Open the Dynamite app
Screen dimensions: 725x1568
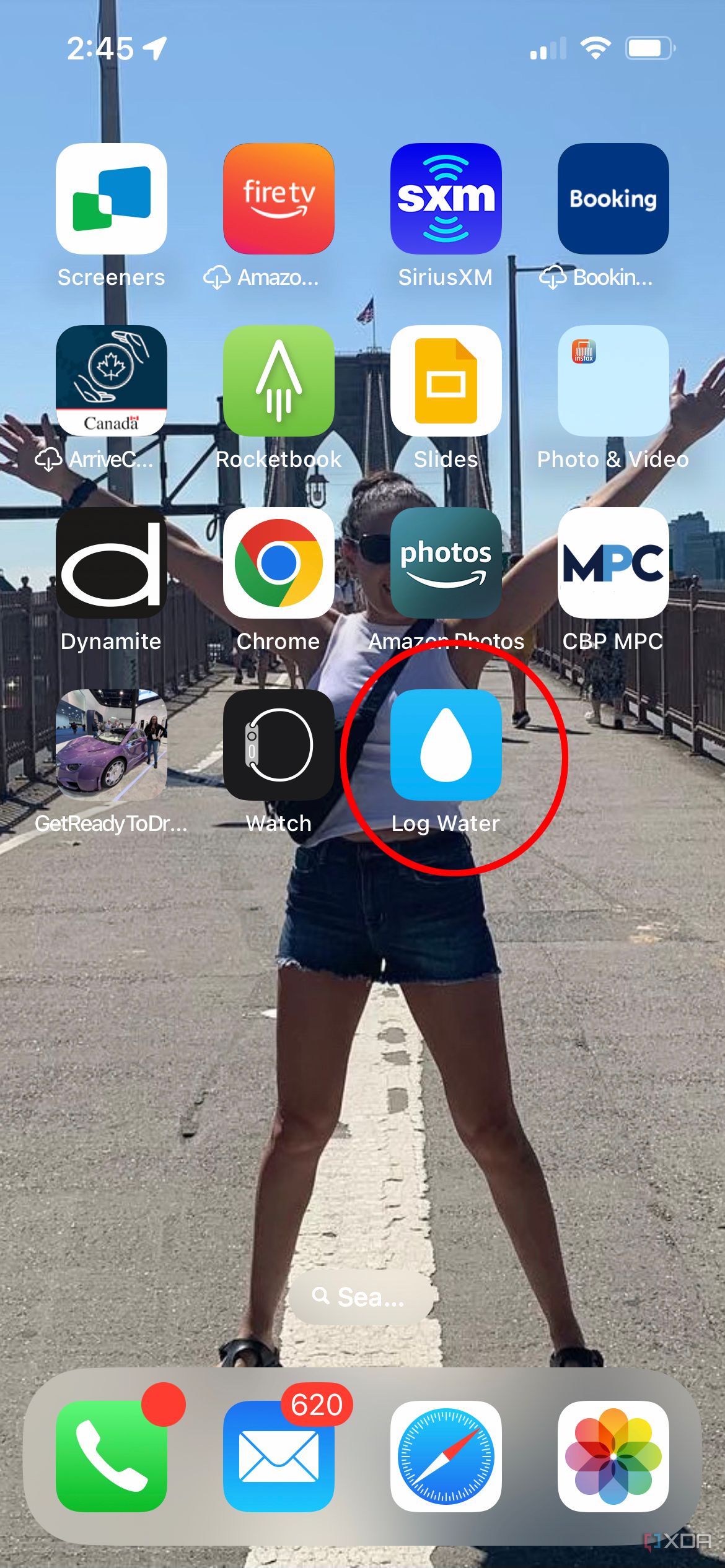click(x=112, y=563)
